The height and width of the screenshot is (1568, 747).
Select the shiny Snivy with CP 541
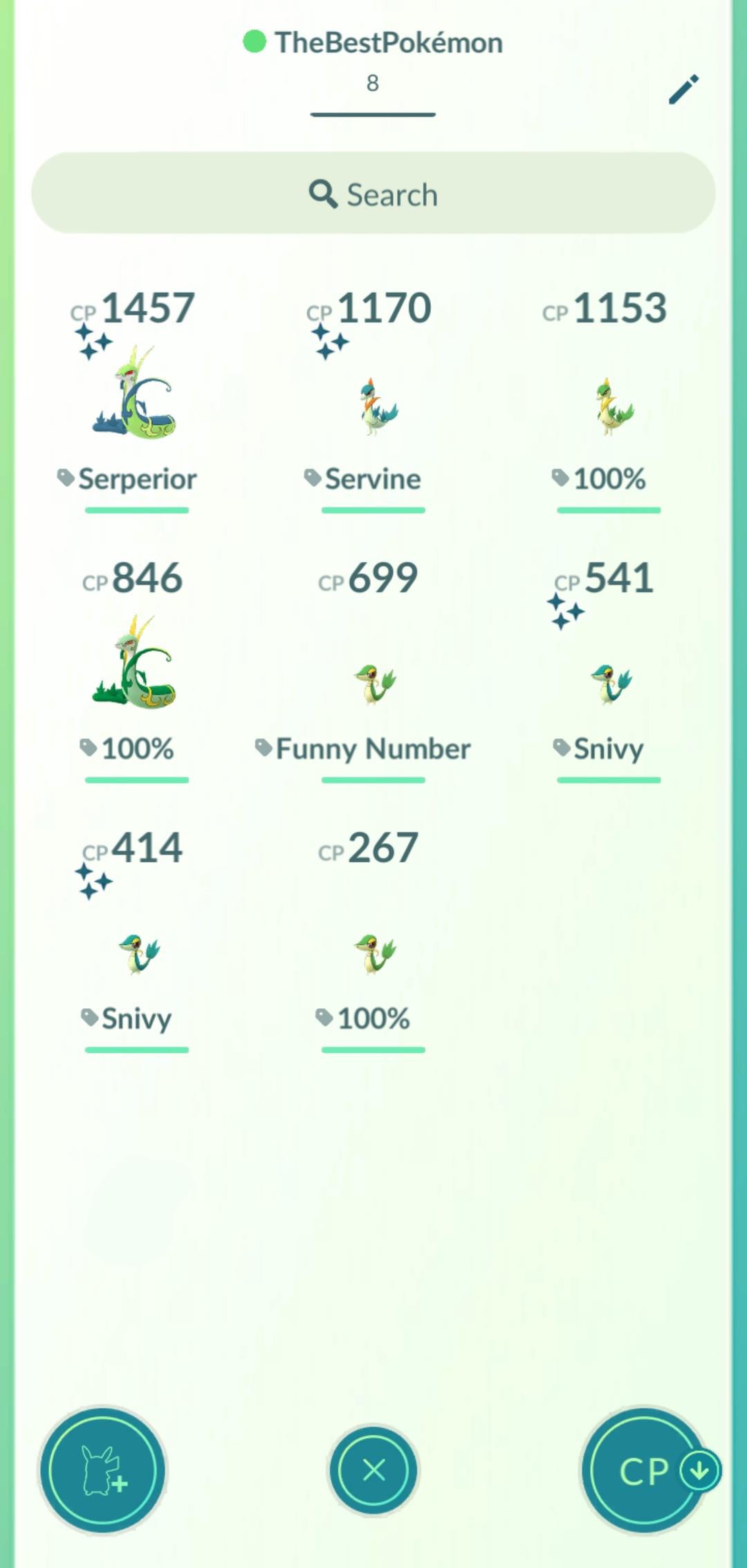pos(609,682)
